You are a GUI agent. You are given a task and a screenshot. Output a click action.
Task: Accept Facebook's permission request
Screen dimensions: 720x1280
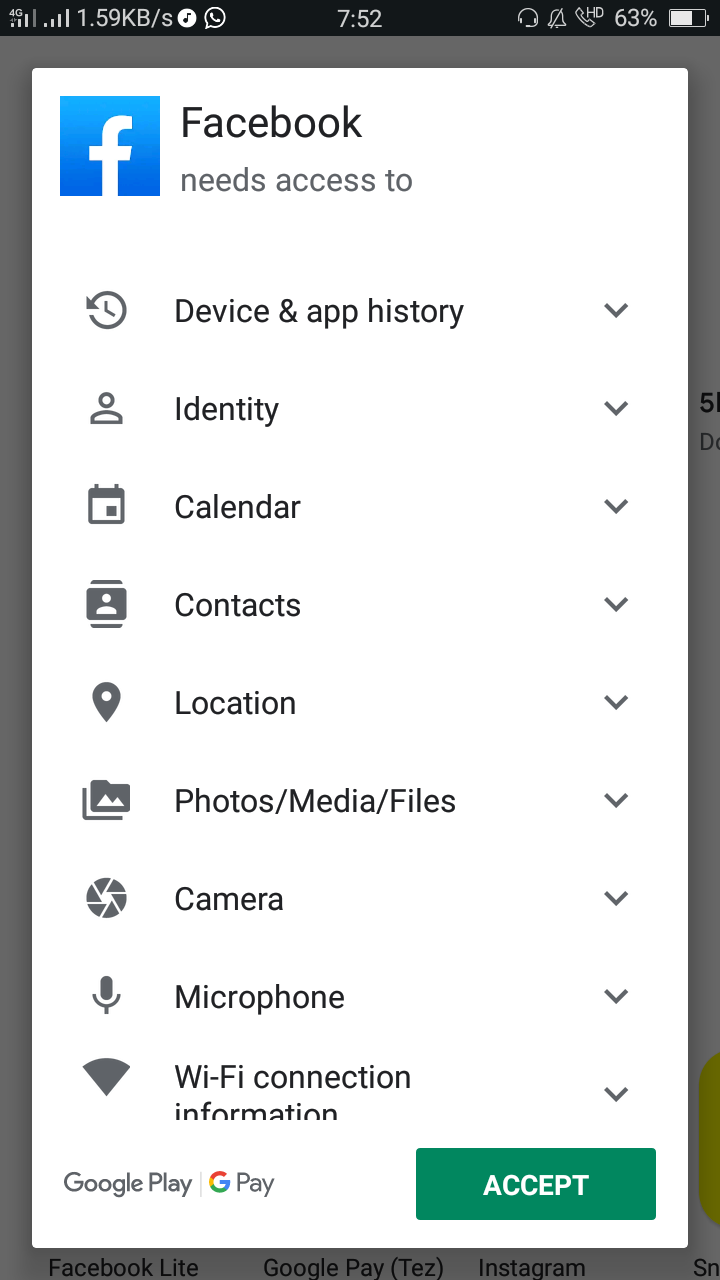[535, 1184]
